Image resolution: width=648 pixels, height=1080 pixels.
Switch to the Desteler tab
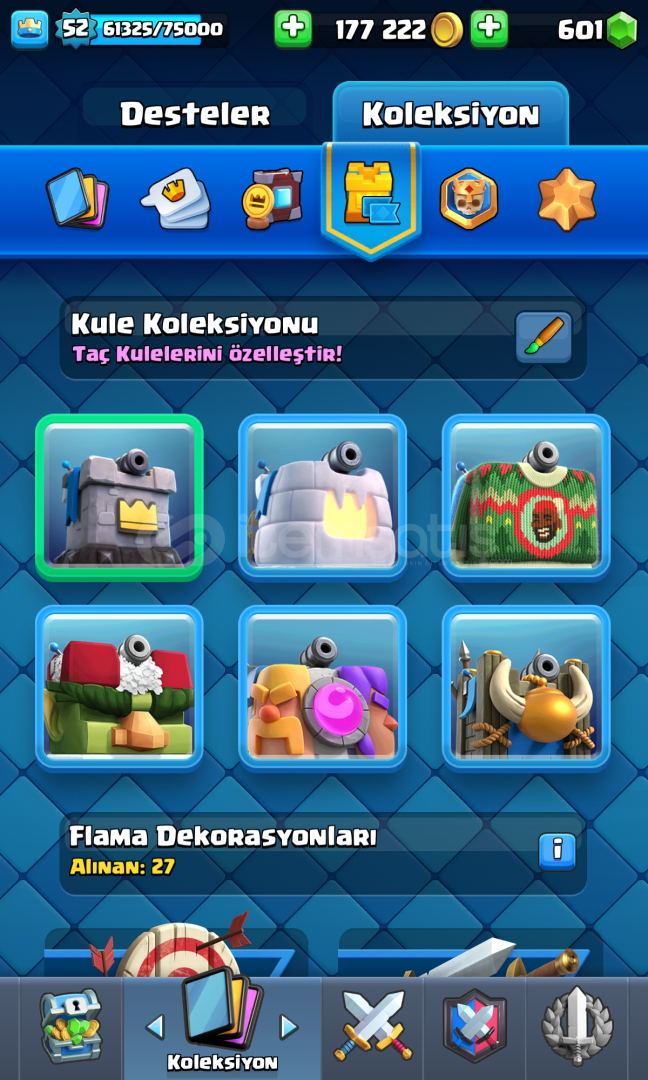pyautogui.click(x=196, y=113)
